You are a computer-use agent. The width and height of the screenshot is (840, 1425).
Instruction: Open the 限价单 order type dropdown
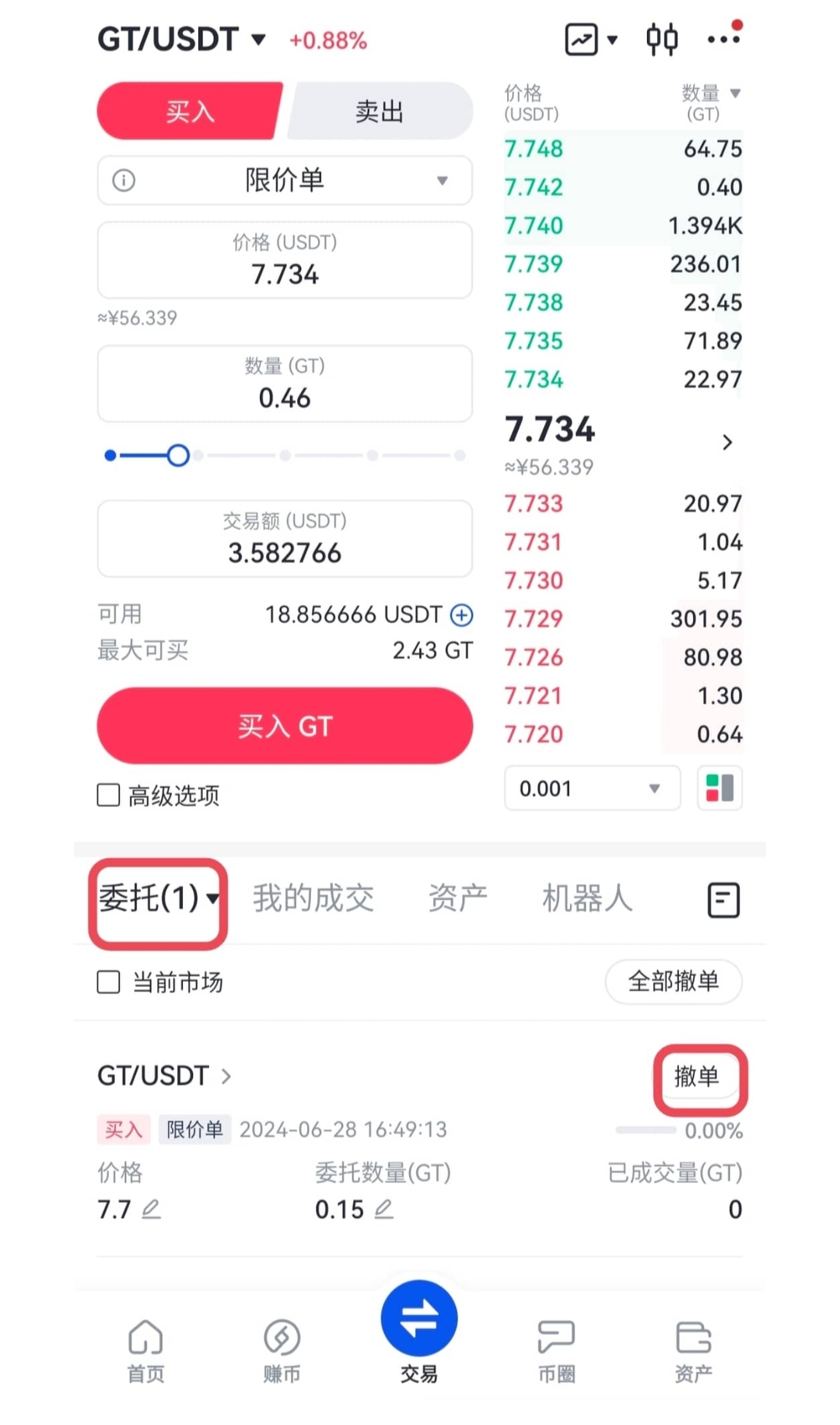click(284, 180)
